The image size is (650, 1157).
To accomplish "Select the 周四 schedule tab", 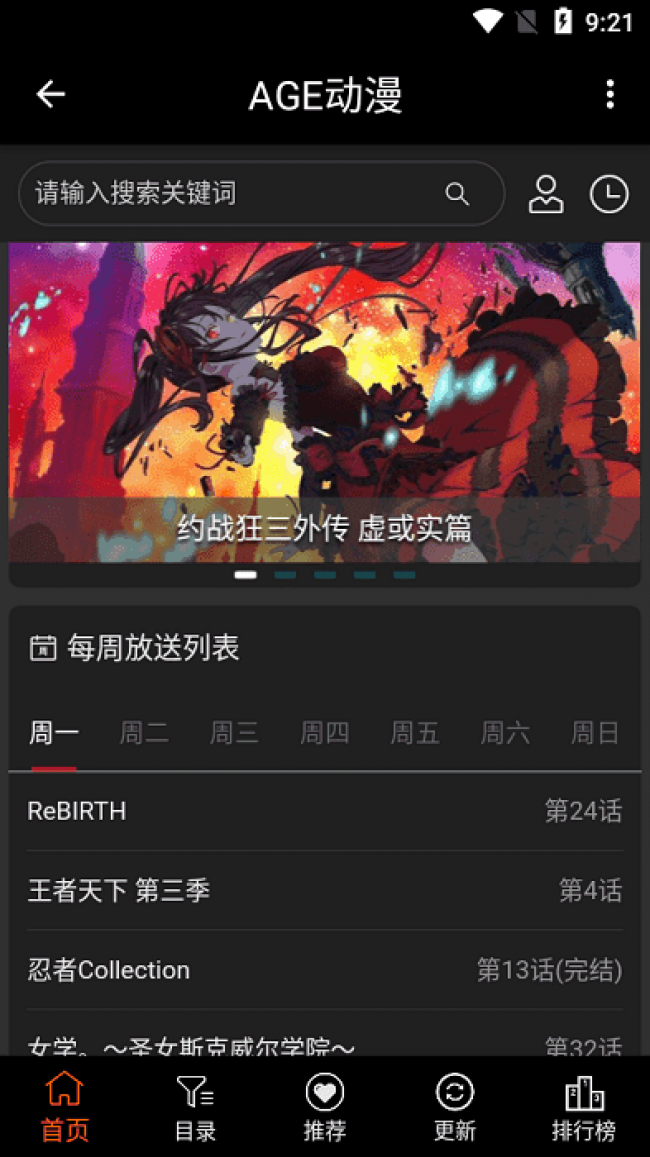I will point(325,733).
